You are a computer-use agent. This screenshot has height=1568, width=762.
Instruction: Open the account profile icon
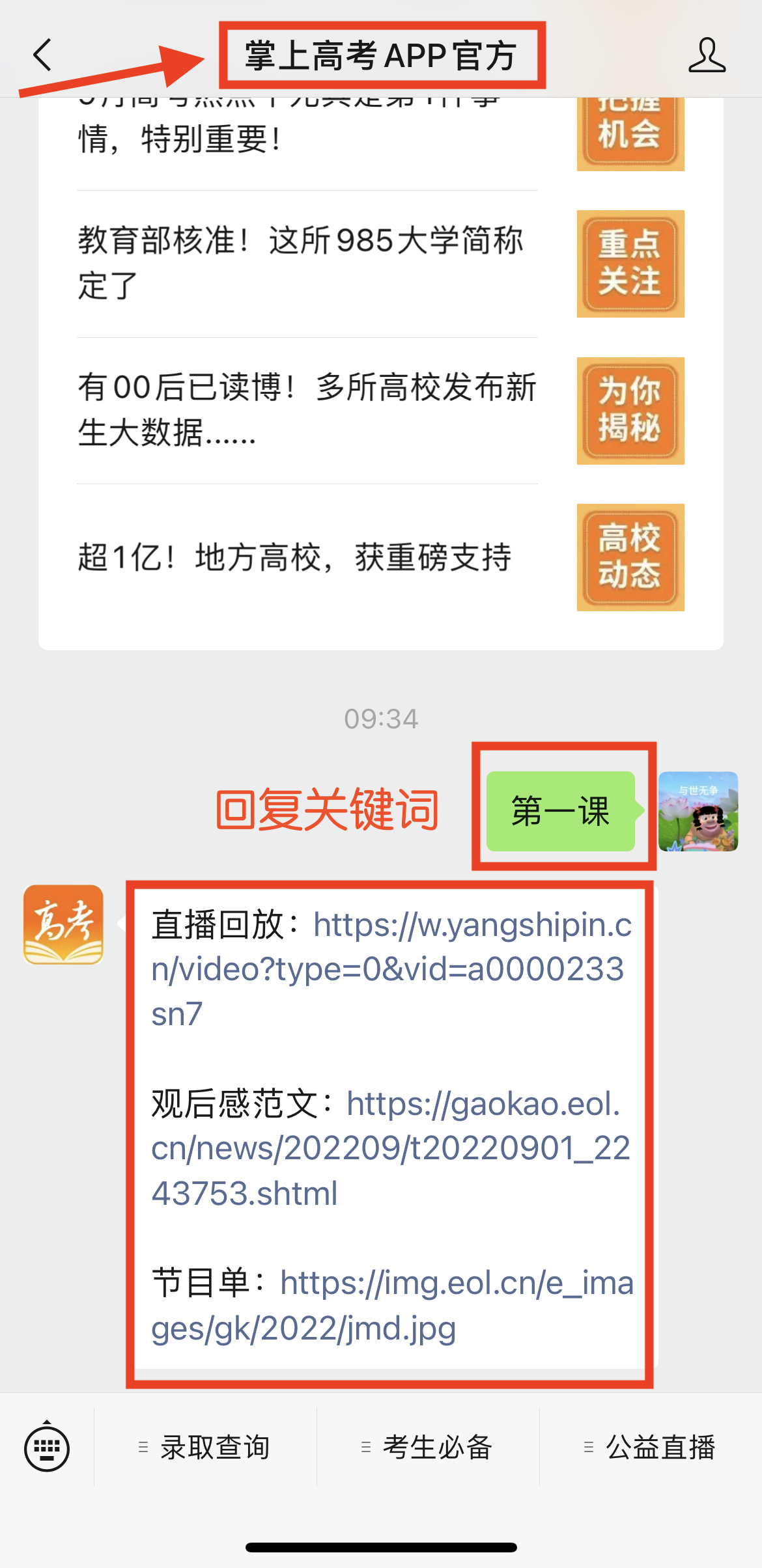coord(707,55)
